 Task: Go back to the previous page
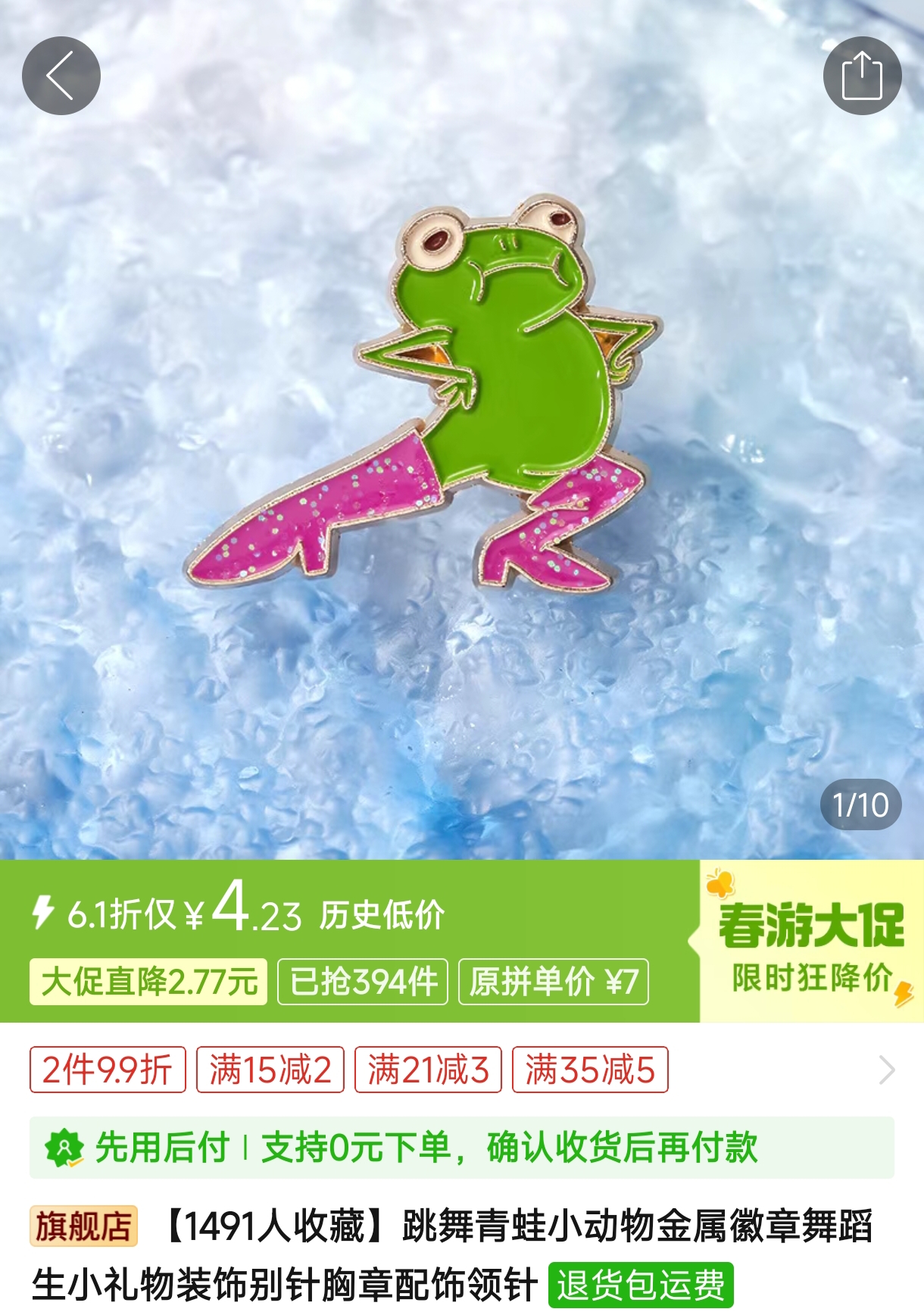(61, 76)
